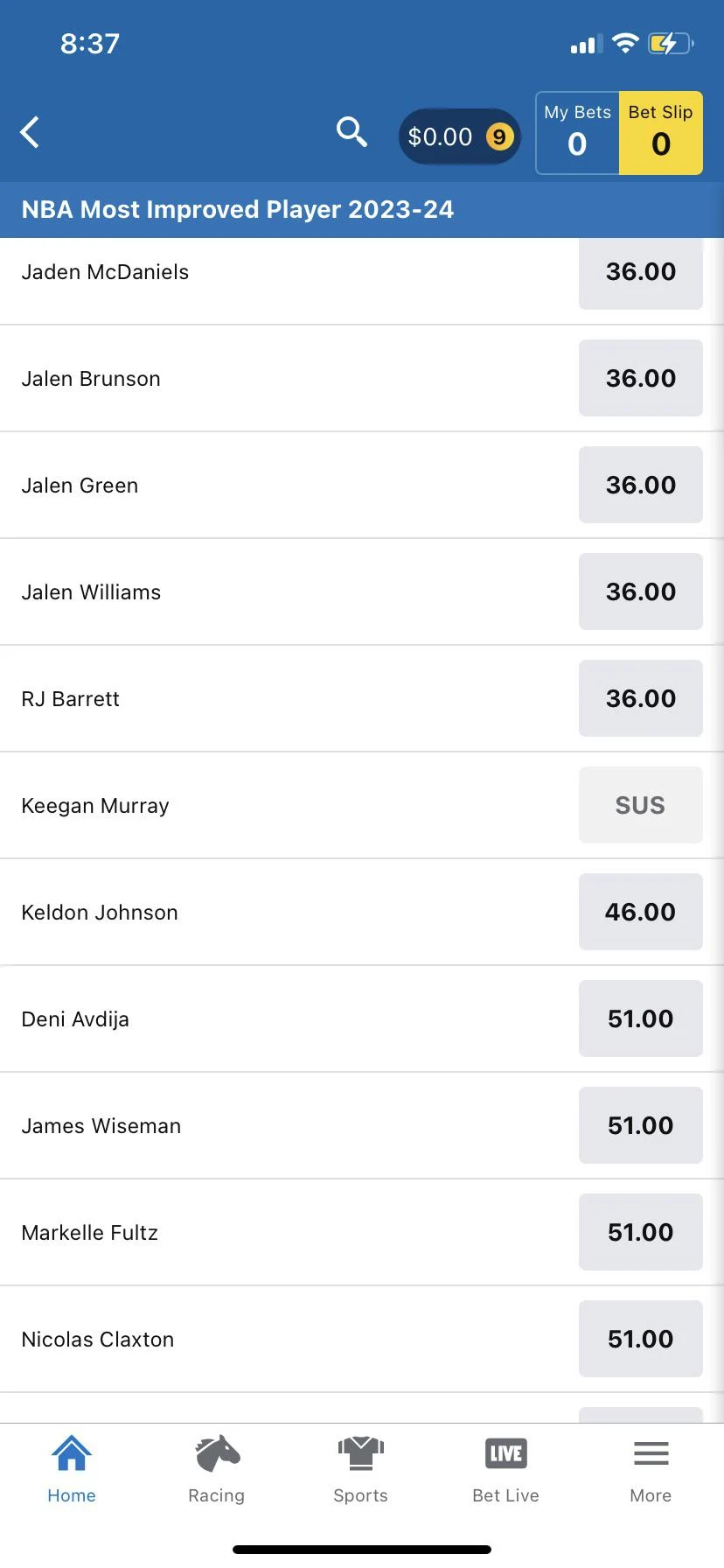This screenshot has width=724, height=1568.
Task: Open the Sports tab
Action: pos(361,1470)
